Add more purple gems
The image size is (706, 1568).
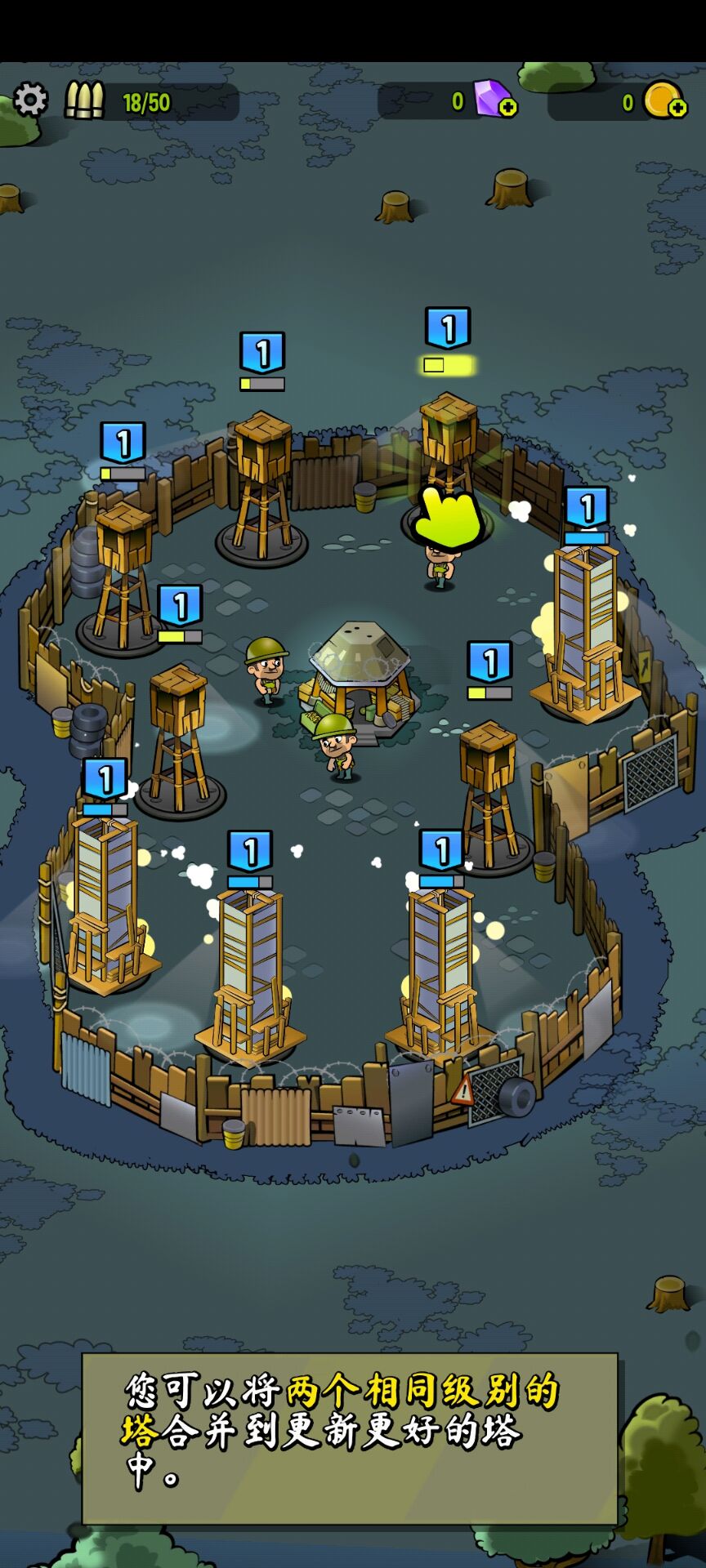[507, 108]
